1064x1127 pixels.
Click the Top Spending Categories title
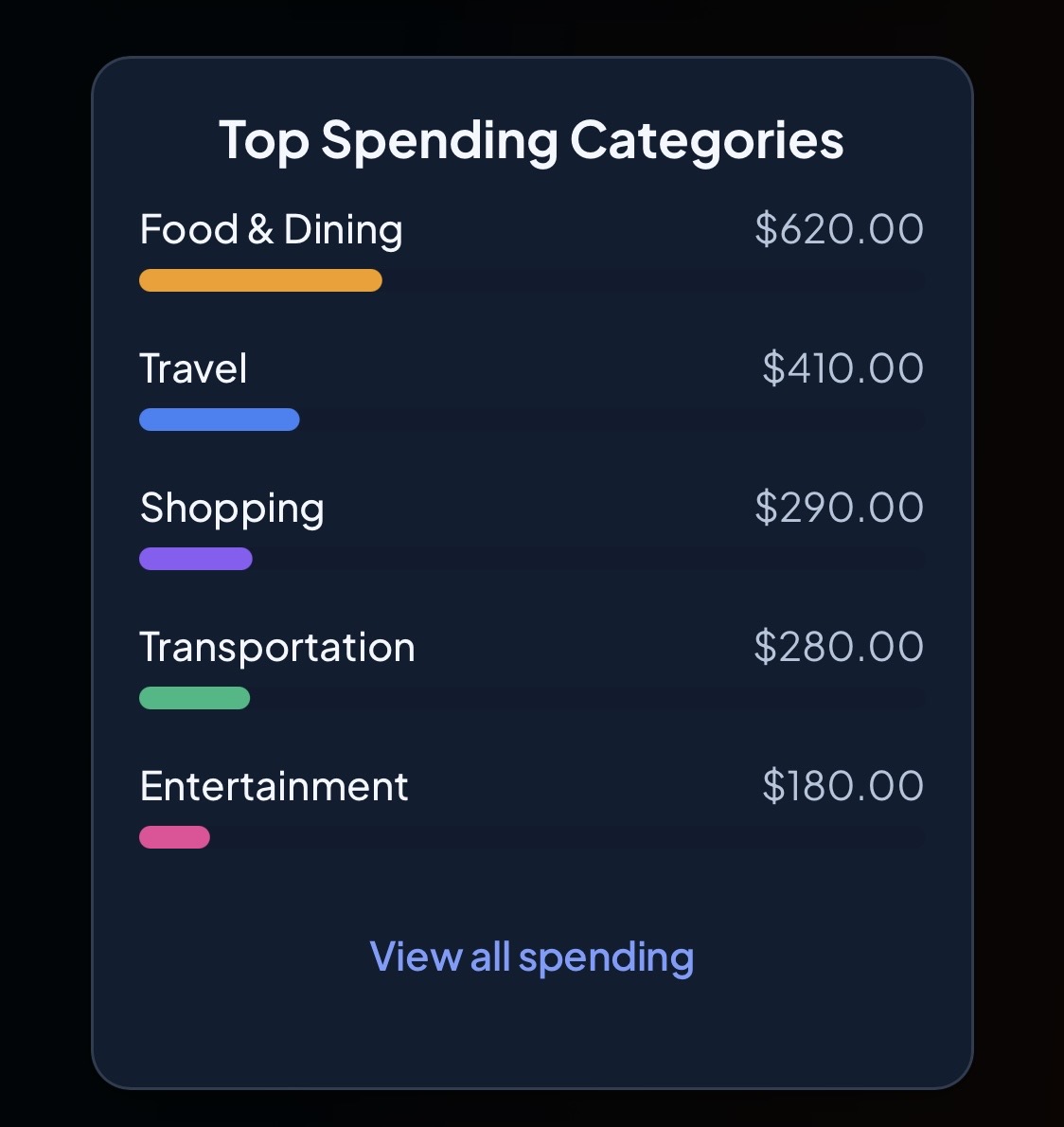[x=532, y=140]
